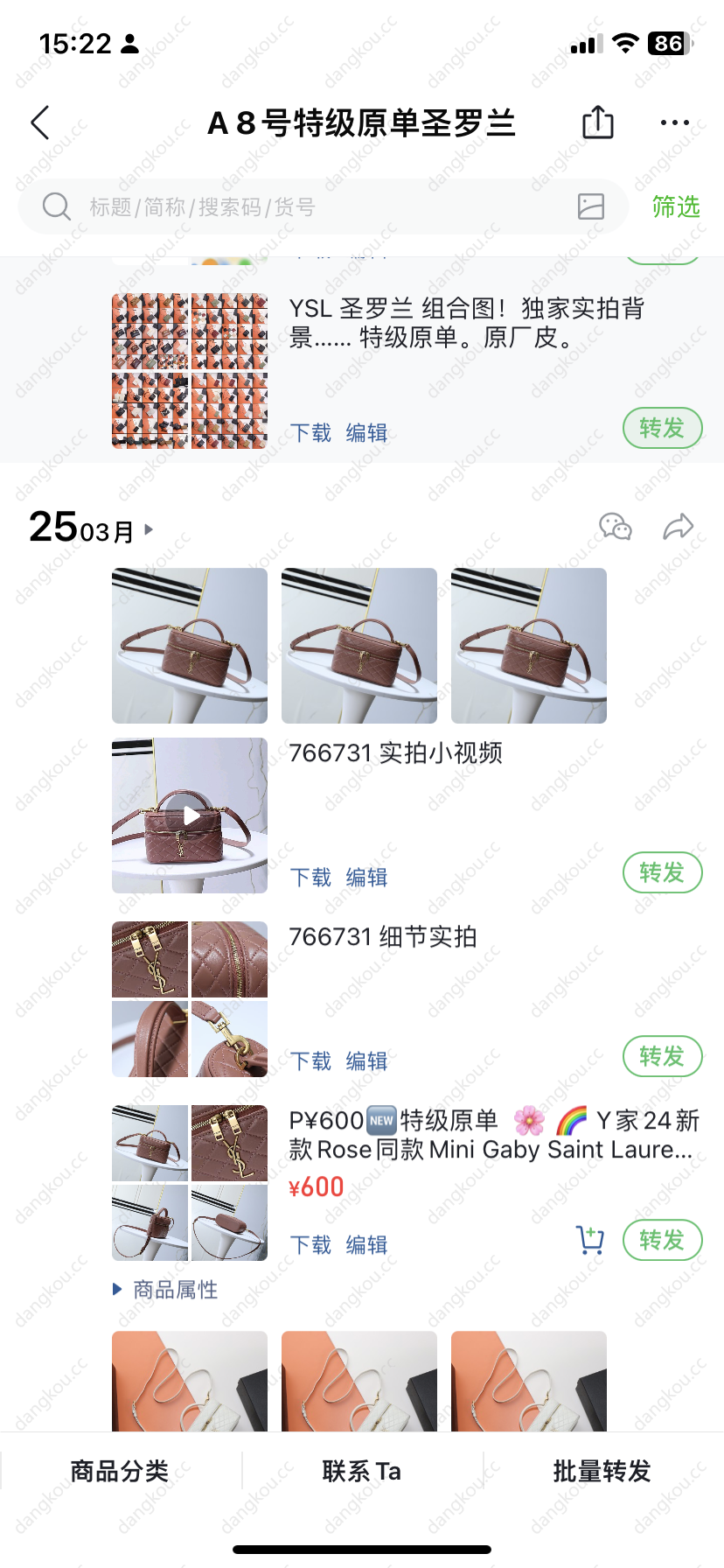724x1568 pixels.
Task: Tap 联系Ta to contact the seller
Action: point(361,1471)
